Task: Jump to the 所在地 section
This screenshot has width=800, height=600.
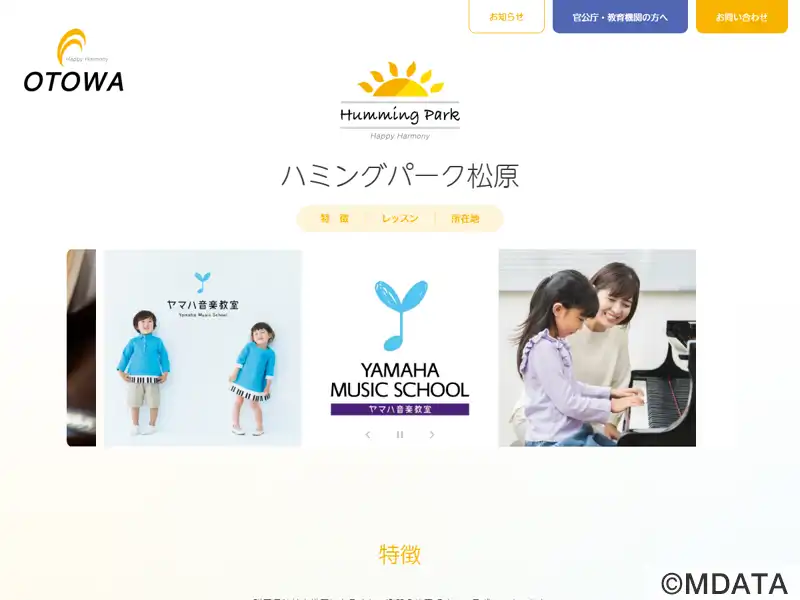Action: [465, 218]
